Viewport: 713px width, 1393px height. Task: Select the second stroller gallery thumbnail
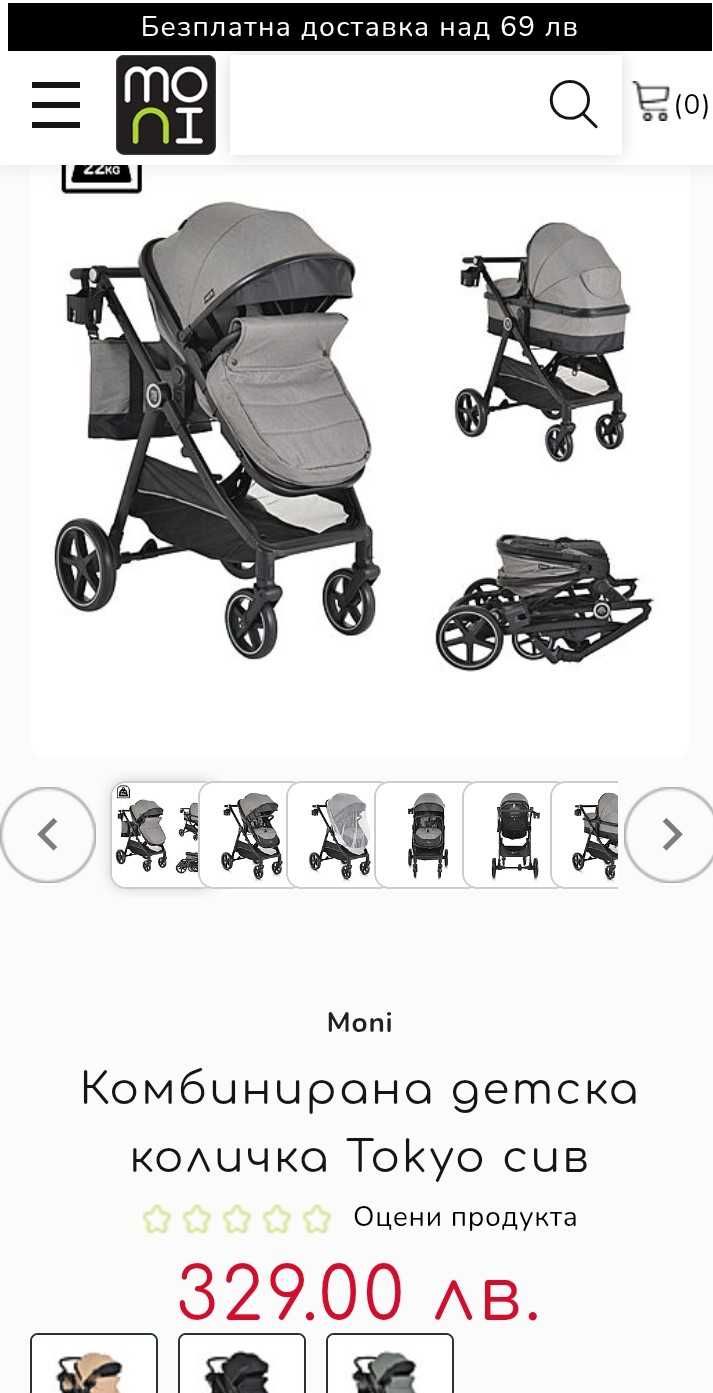[x=246, y=835]
